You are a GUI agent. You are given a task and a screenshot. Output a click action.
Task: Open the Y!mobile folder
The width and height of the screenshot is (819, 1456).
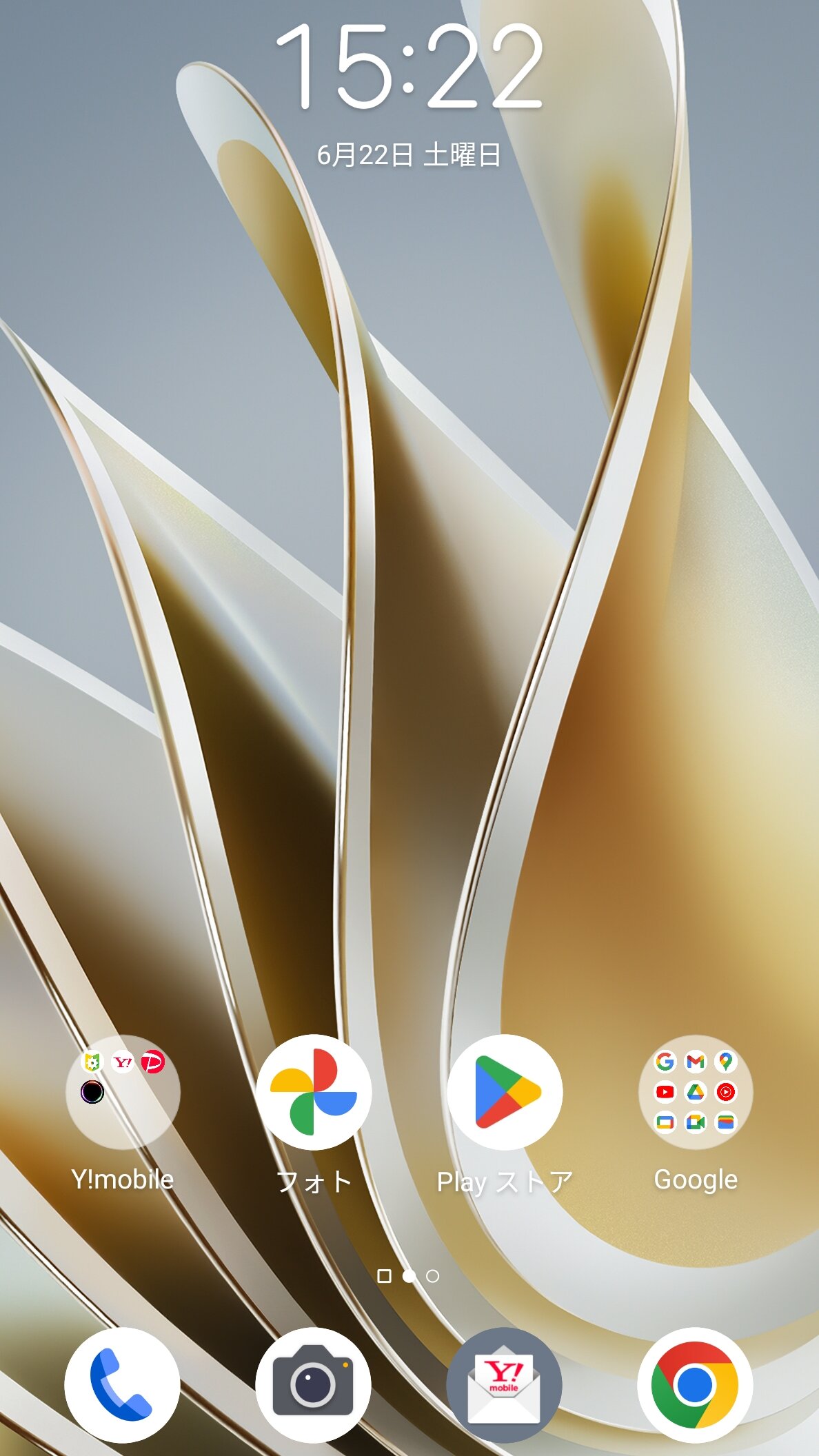[123, 1093]
